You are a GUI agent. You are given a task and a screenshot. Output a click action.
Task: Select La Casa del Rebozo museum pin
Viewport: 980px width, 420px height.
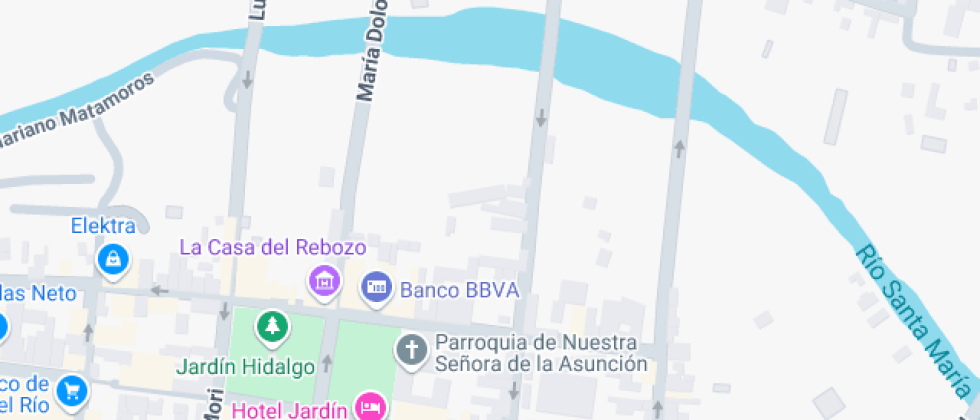point(323,278)
